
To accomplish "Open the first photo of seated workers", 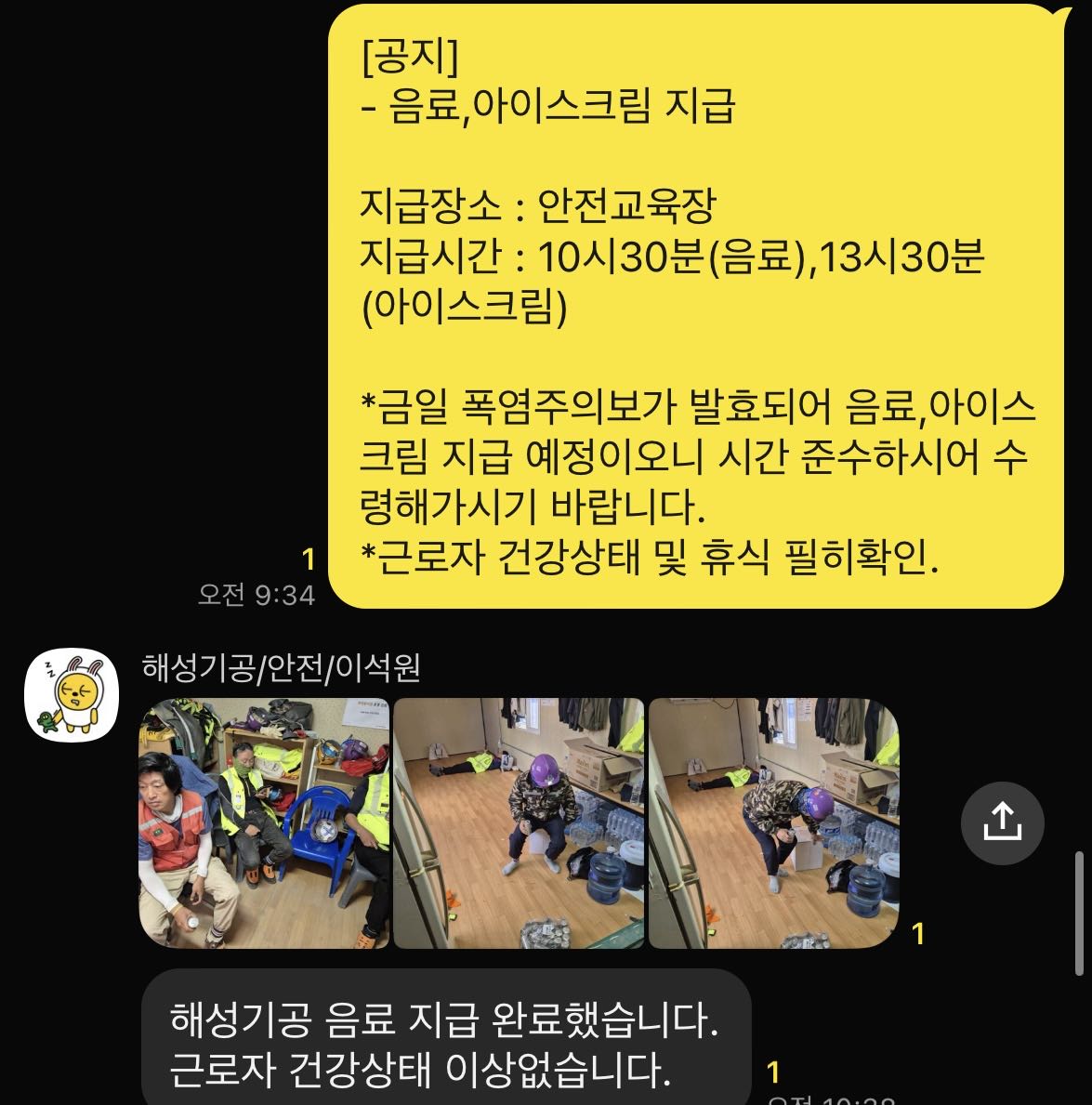I will (264, 822).
